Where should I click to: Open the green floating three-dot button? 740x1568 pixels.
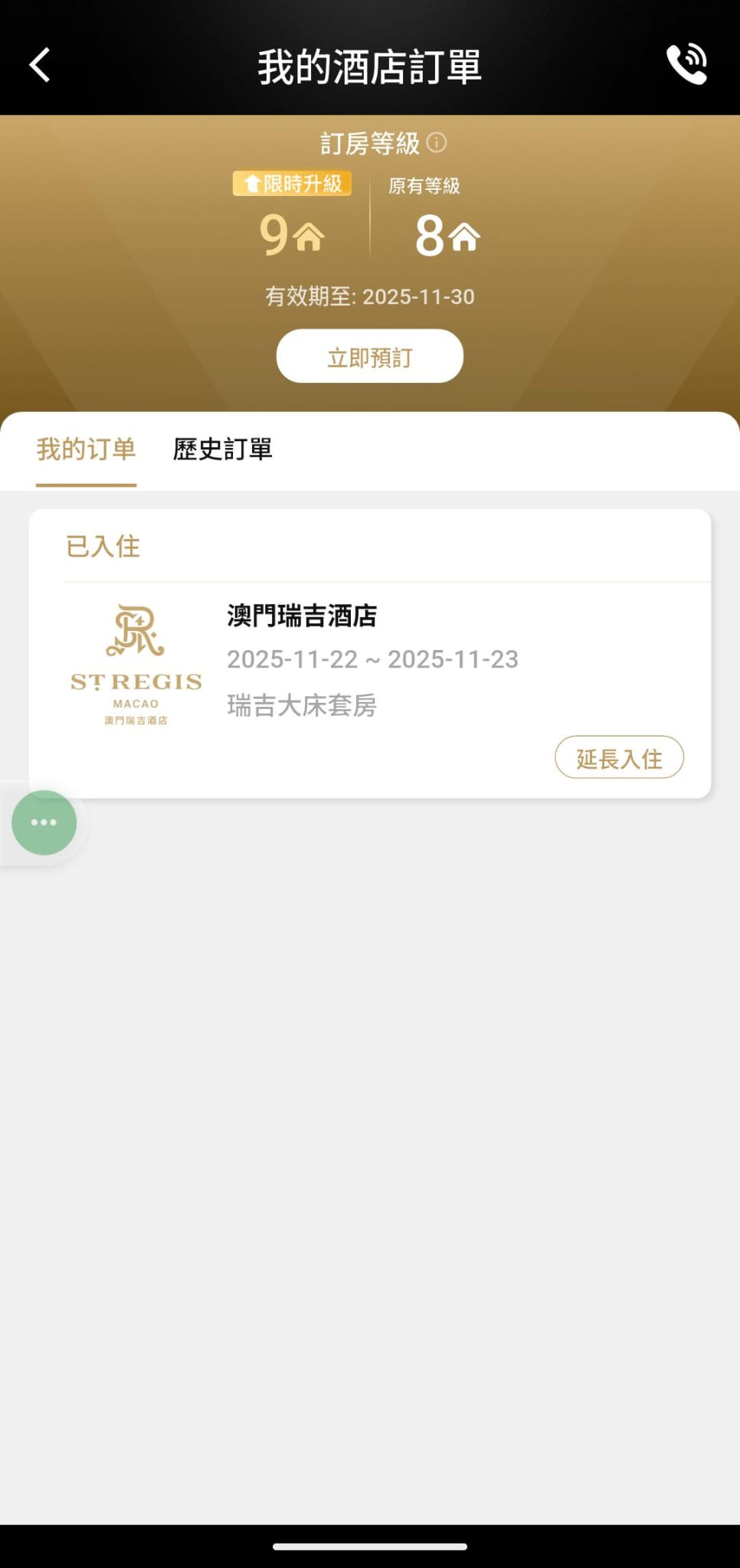point(44,822)
